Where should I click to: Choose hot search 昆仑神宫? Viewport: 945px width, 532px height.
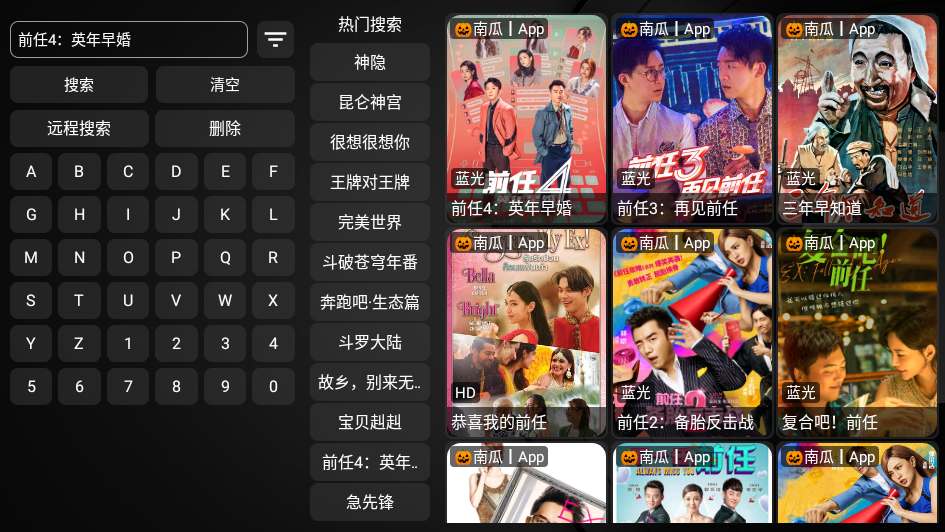coord(370,102)
